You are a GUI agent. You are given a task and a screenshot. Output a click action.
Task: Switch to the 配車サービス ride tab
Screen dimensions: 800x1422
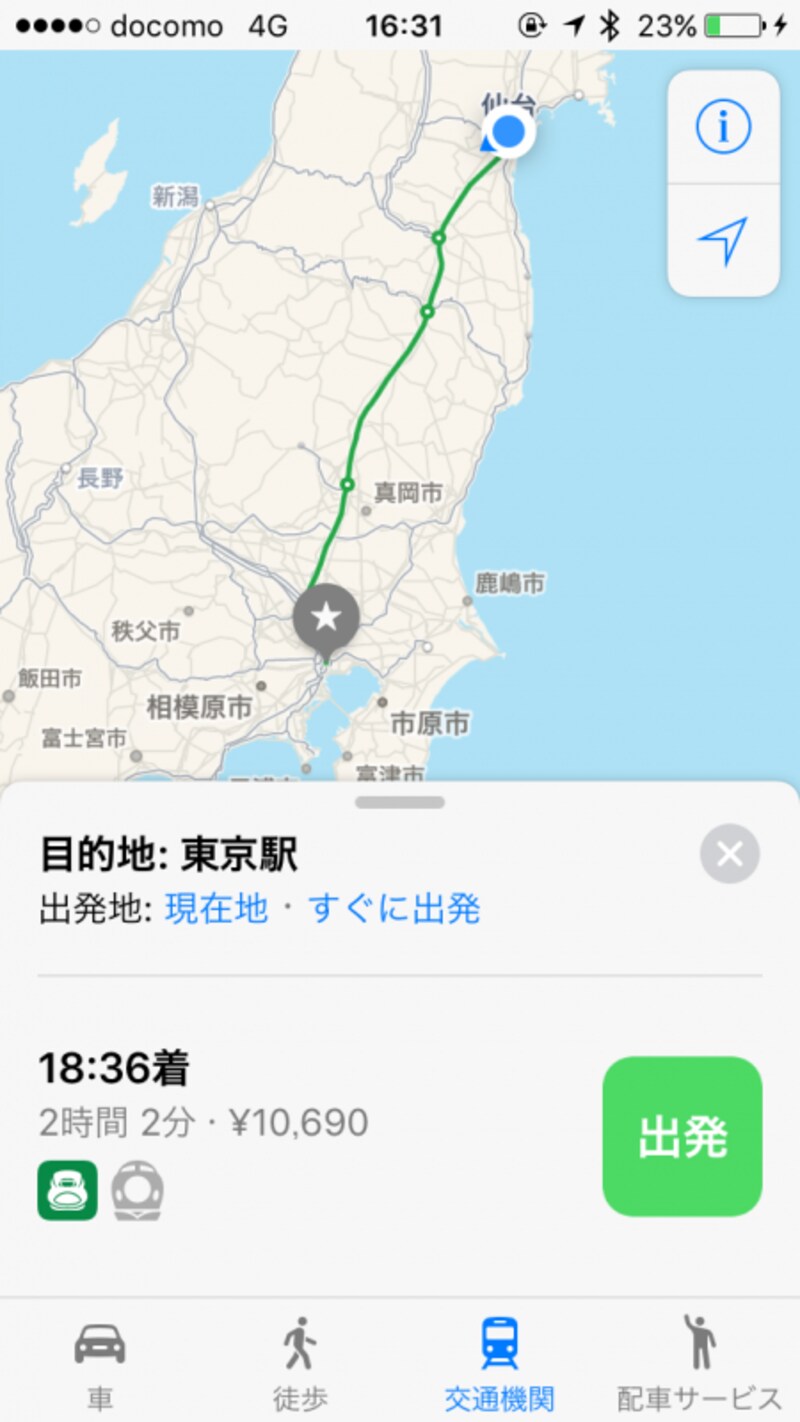tap(700, 1360)
